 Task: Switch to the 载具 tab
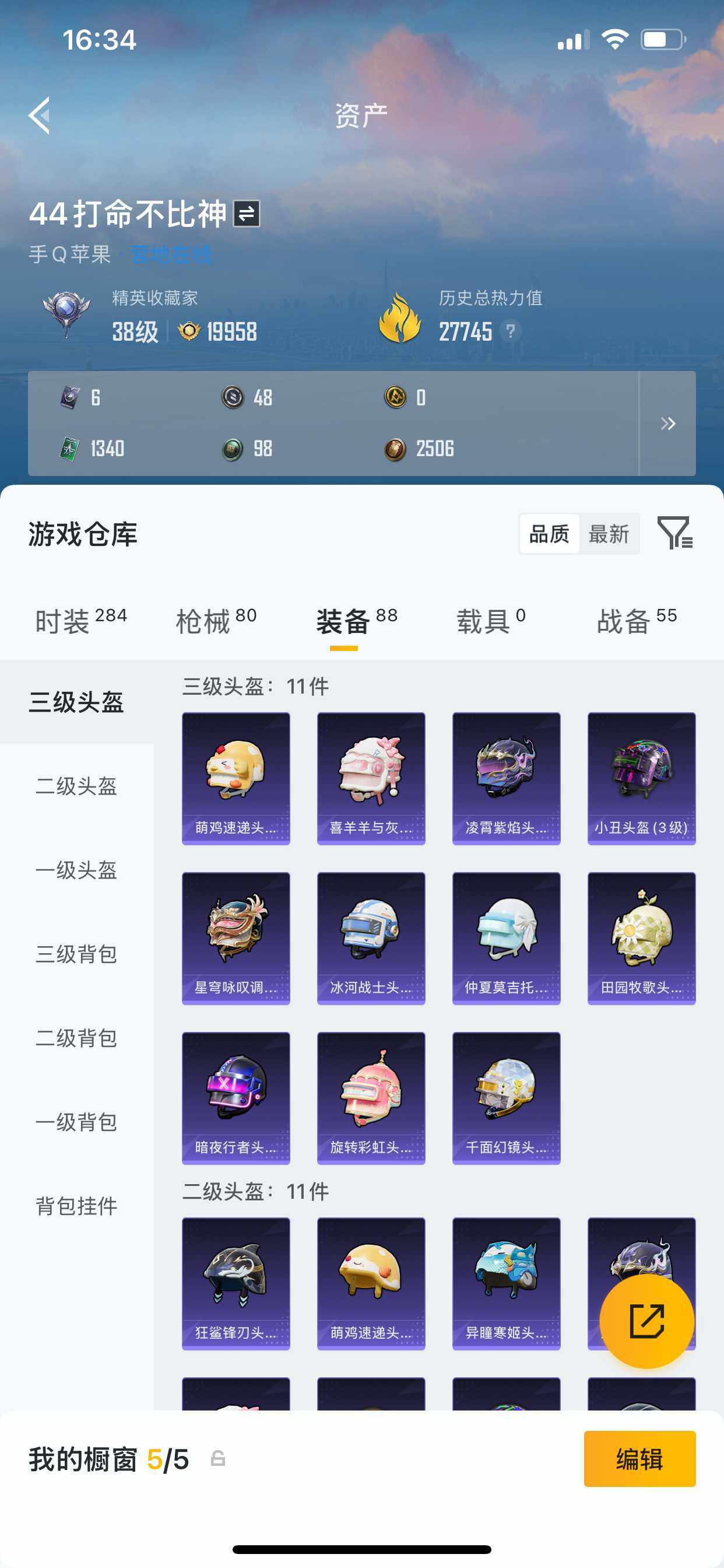pos(490,621)
